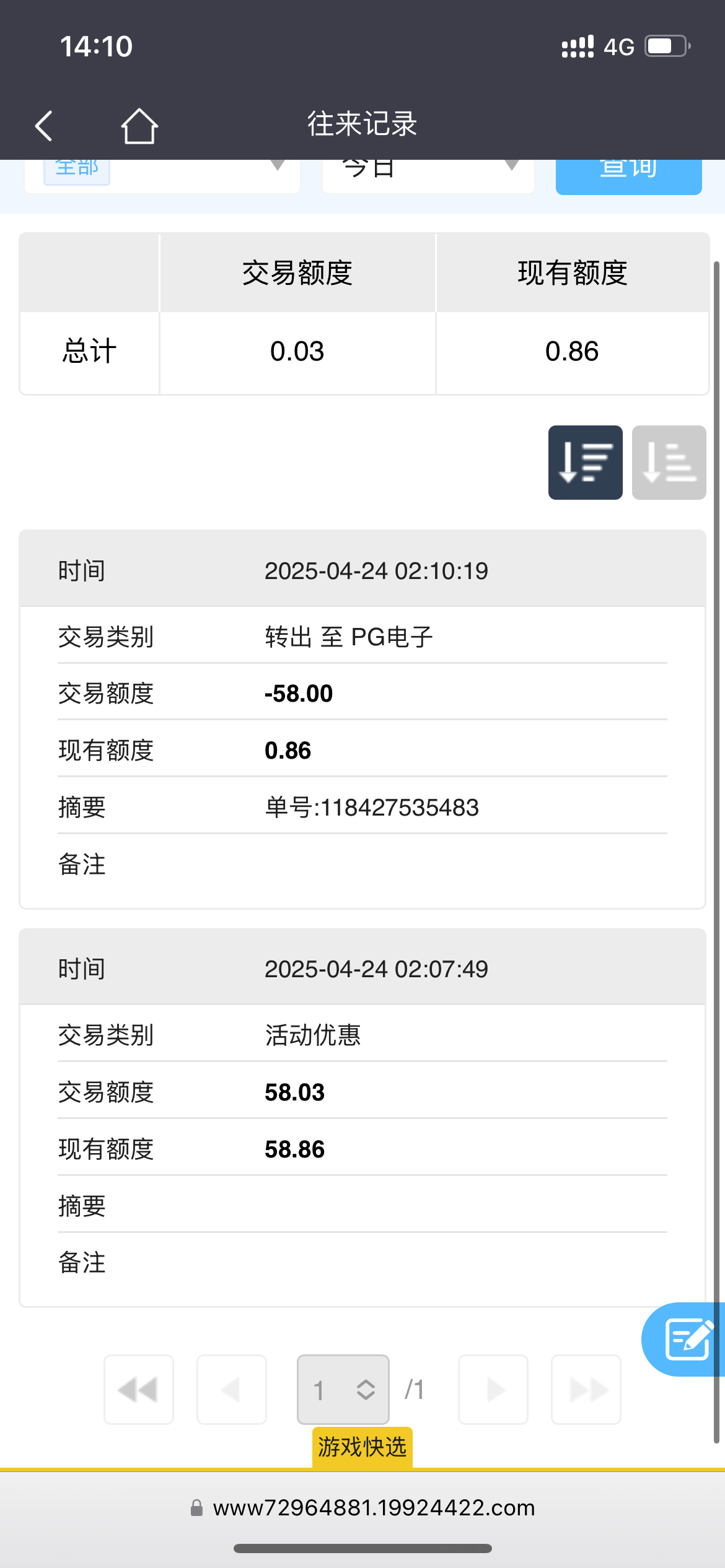The width and height of the screenshot is (725, 1568).
Task: Go to the previous page
Action: 232,1390
